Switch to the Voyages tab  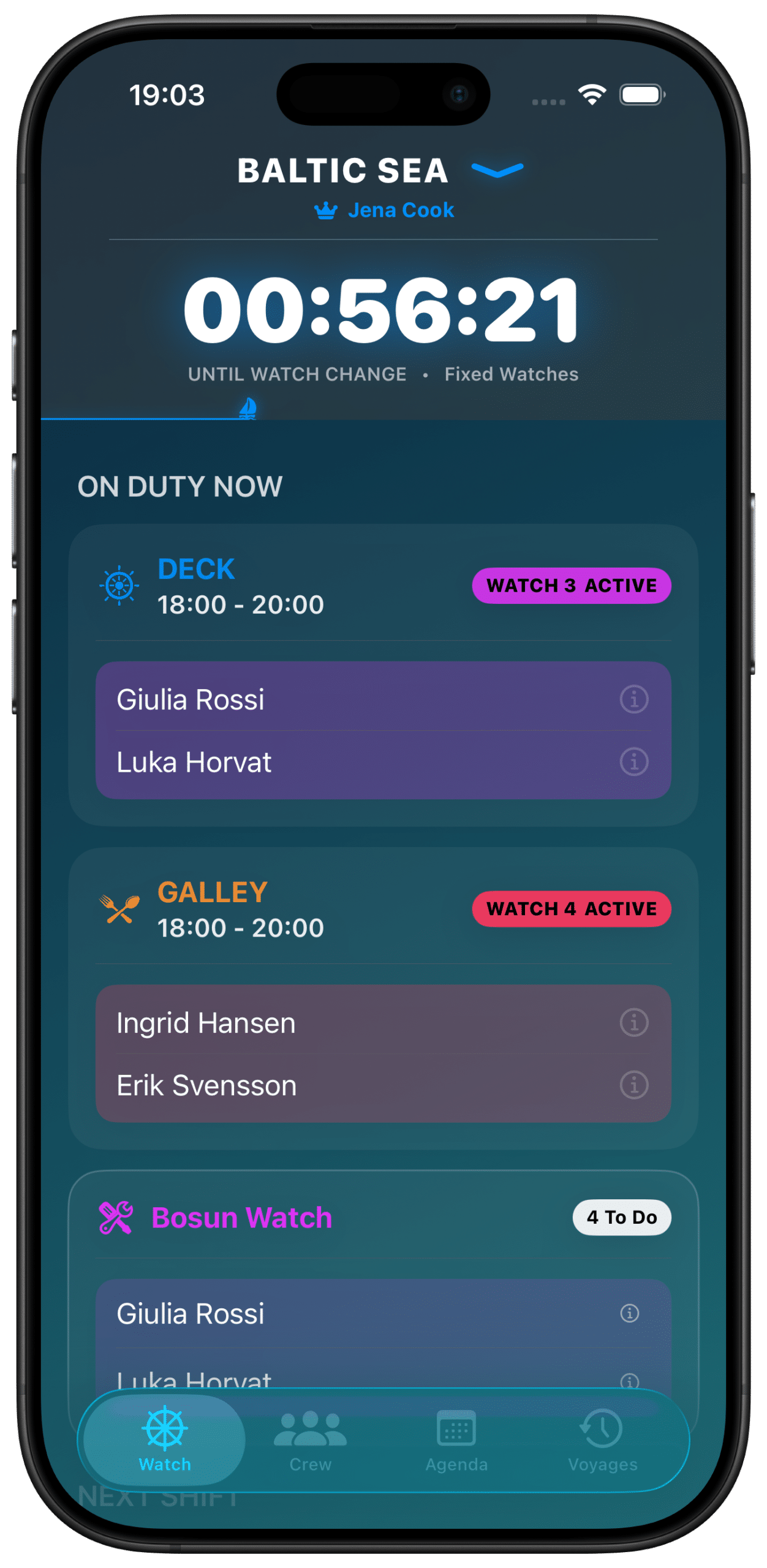602,1441
